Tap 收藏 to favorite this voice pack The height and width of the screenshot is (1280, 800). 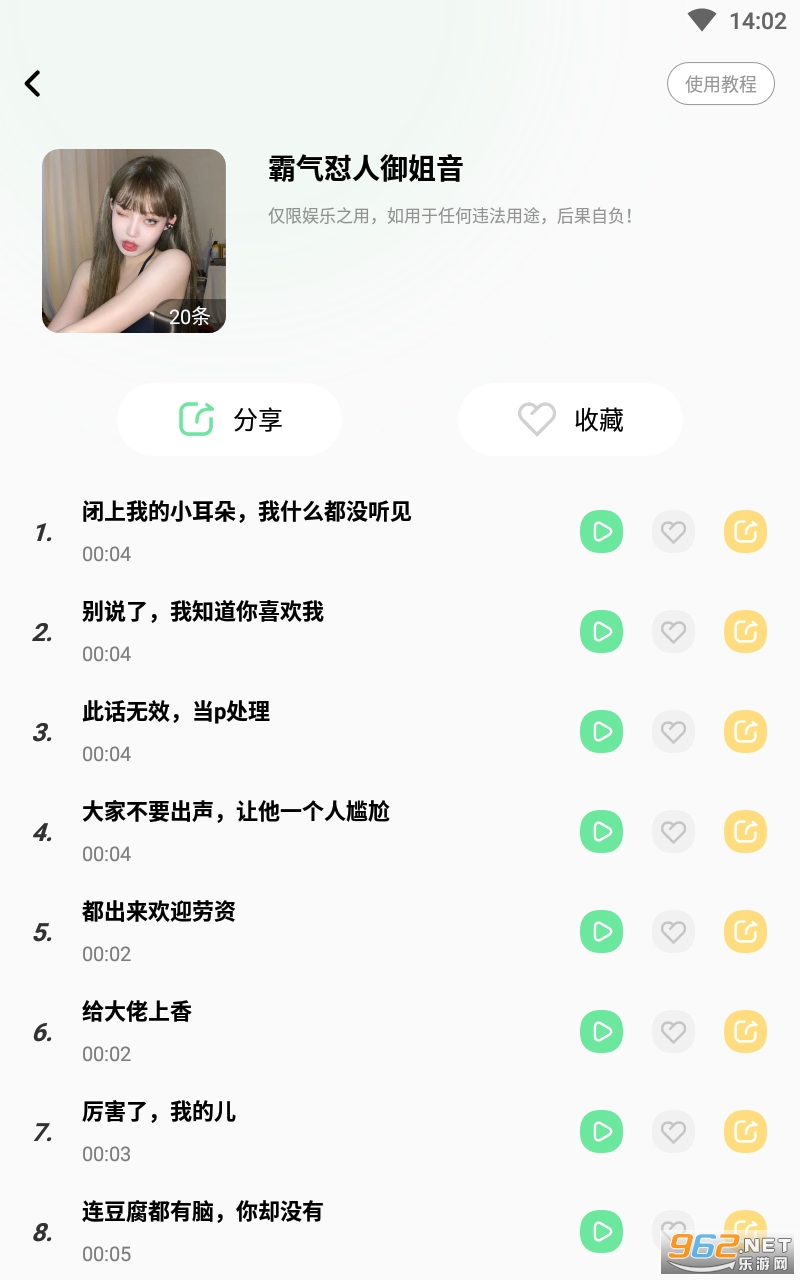[x=570, y=420]
